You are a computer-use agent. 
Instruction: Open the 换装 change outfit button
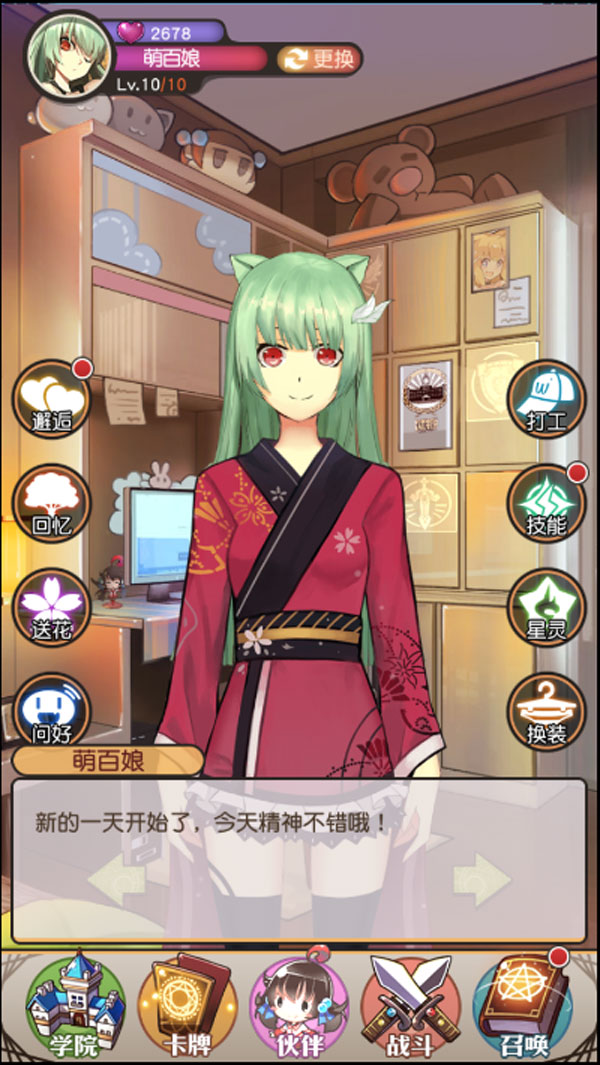(546, 709)
